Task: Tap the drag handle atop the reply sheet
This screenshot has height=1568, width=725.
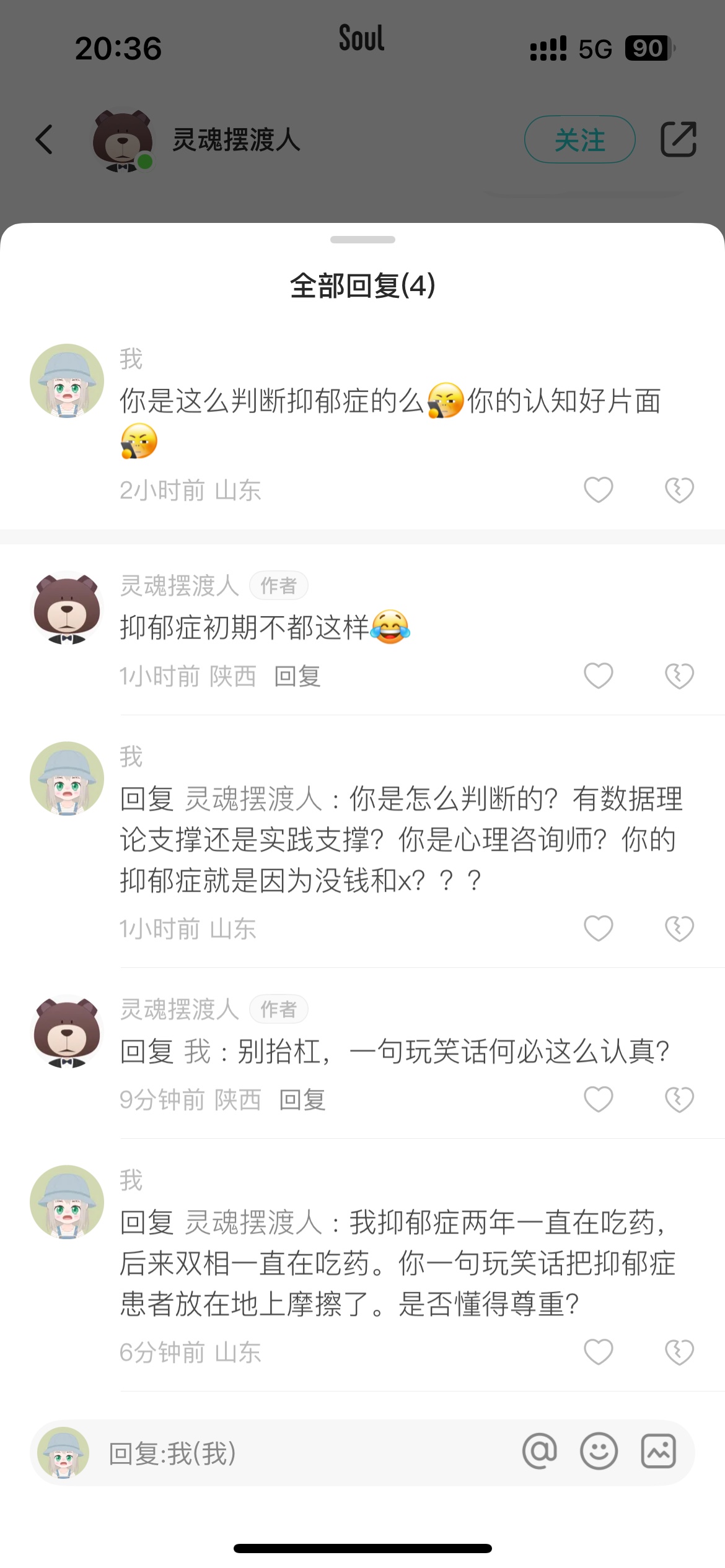Action: pos(362,240)
